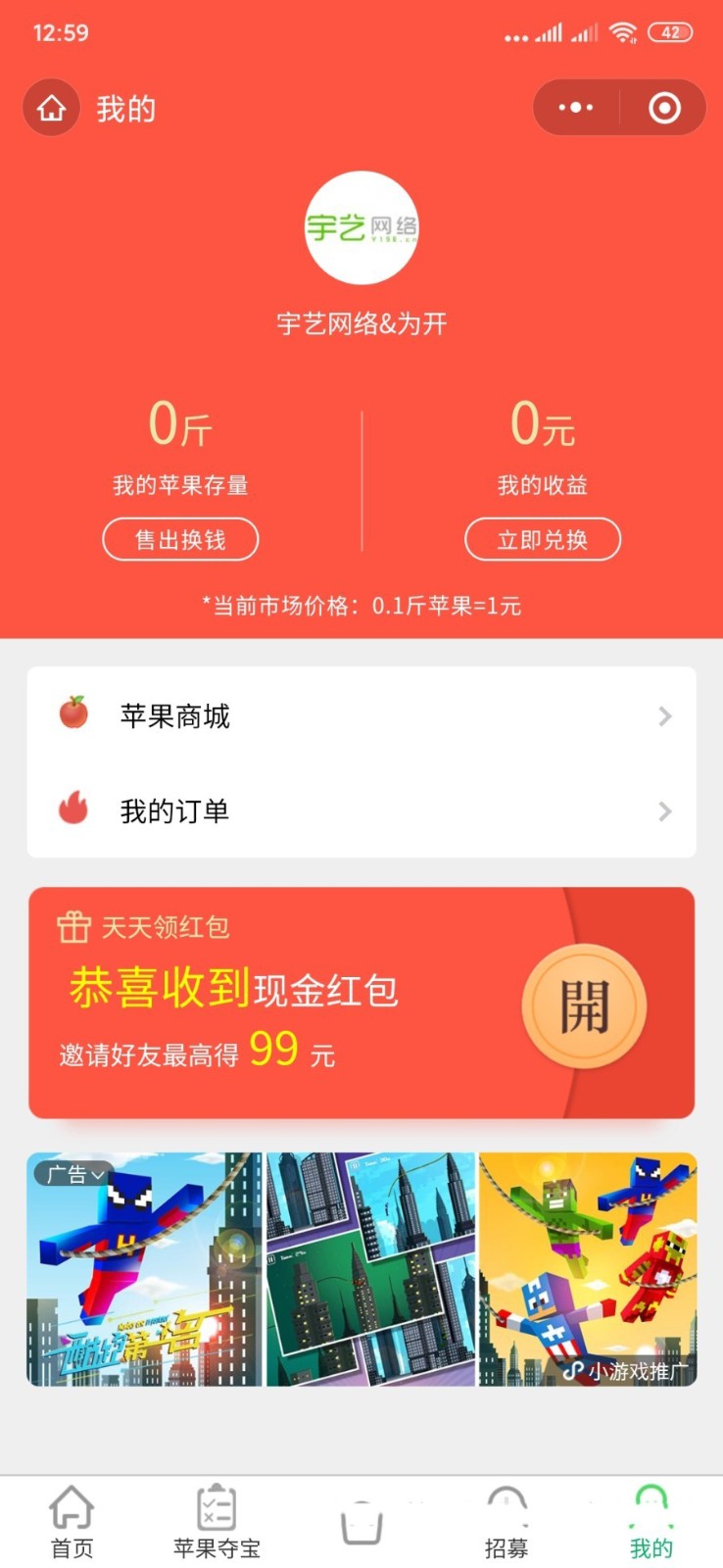Tap the 立即兑换 button

542,539
